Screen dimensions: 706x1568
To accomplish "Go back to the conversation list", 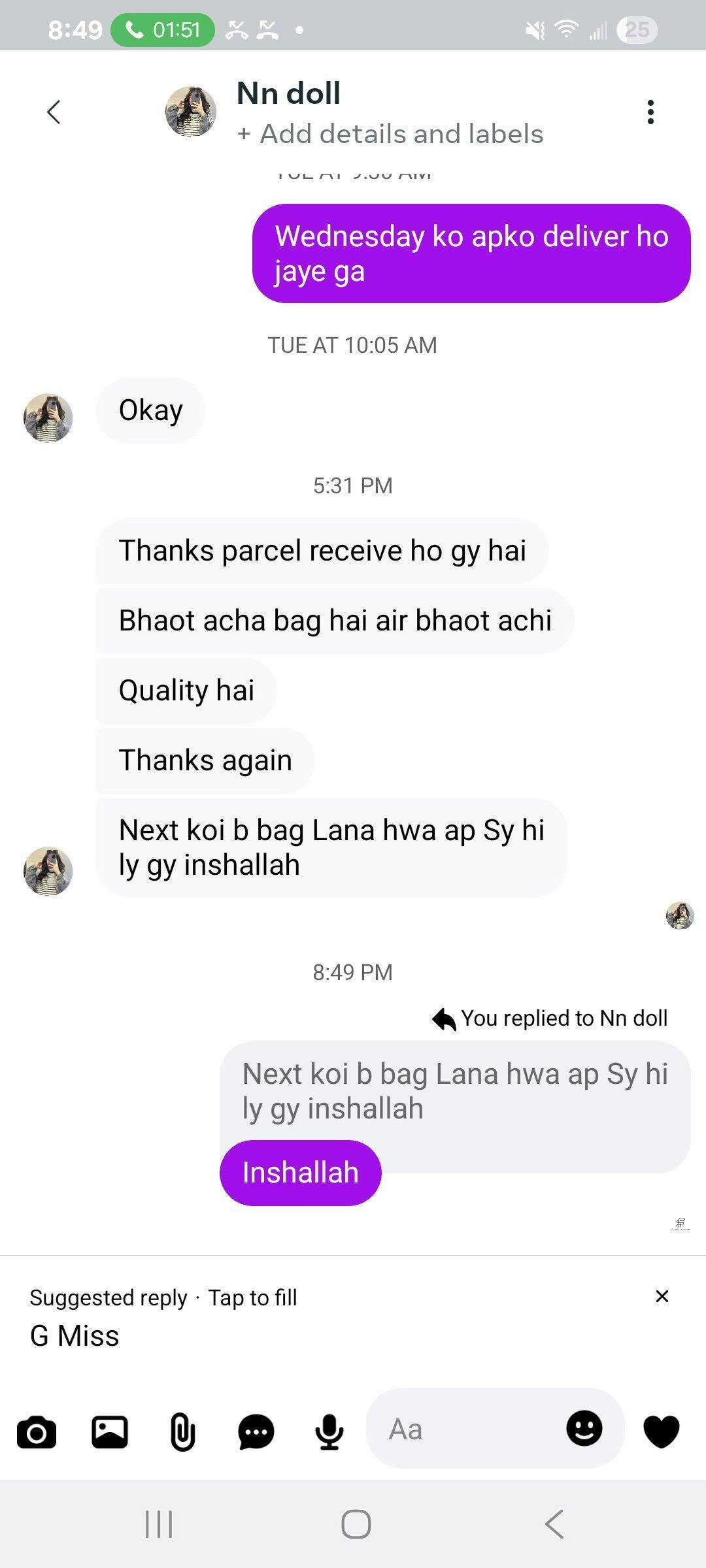I will (54, 112).
